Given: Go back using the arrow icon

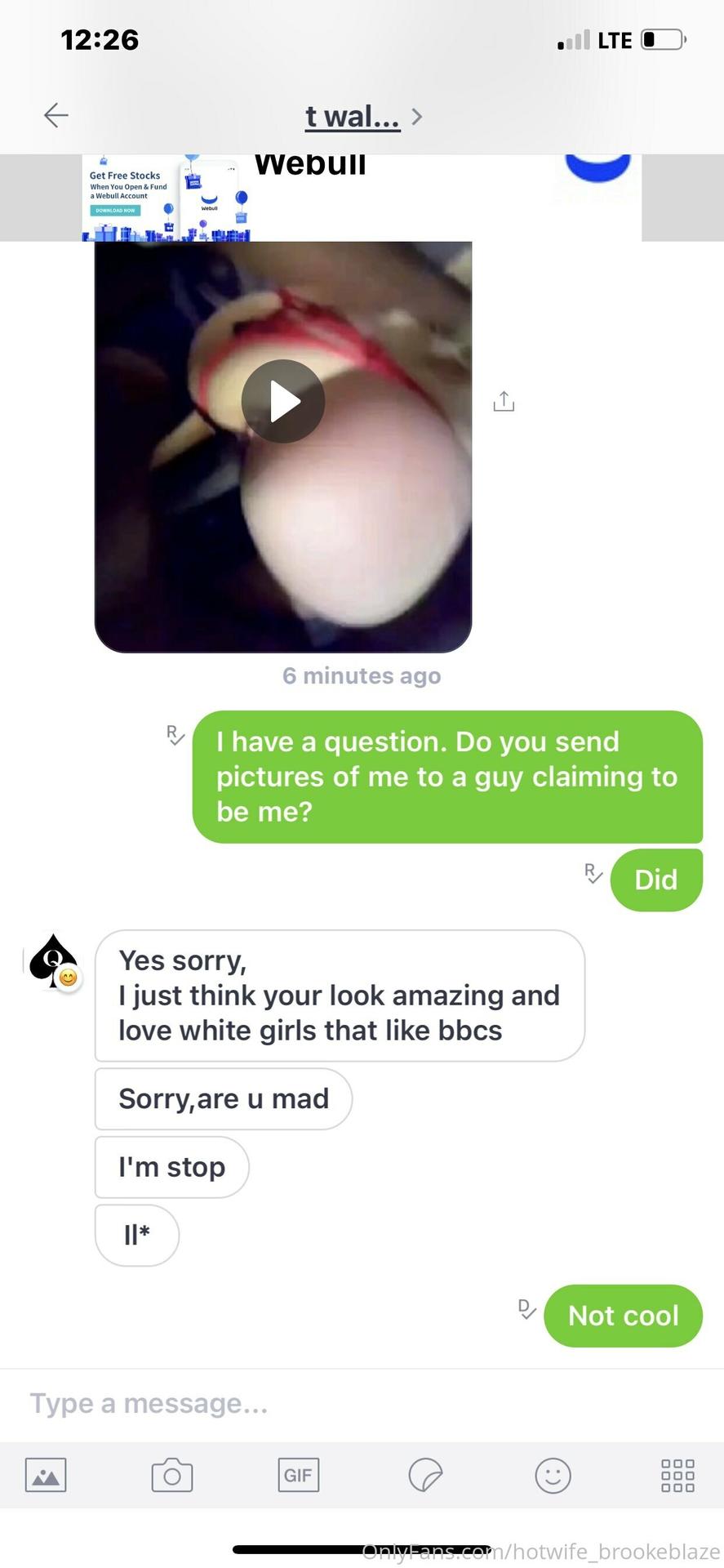Looking at the screenshot, I should click(x=56, y=115).
